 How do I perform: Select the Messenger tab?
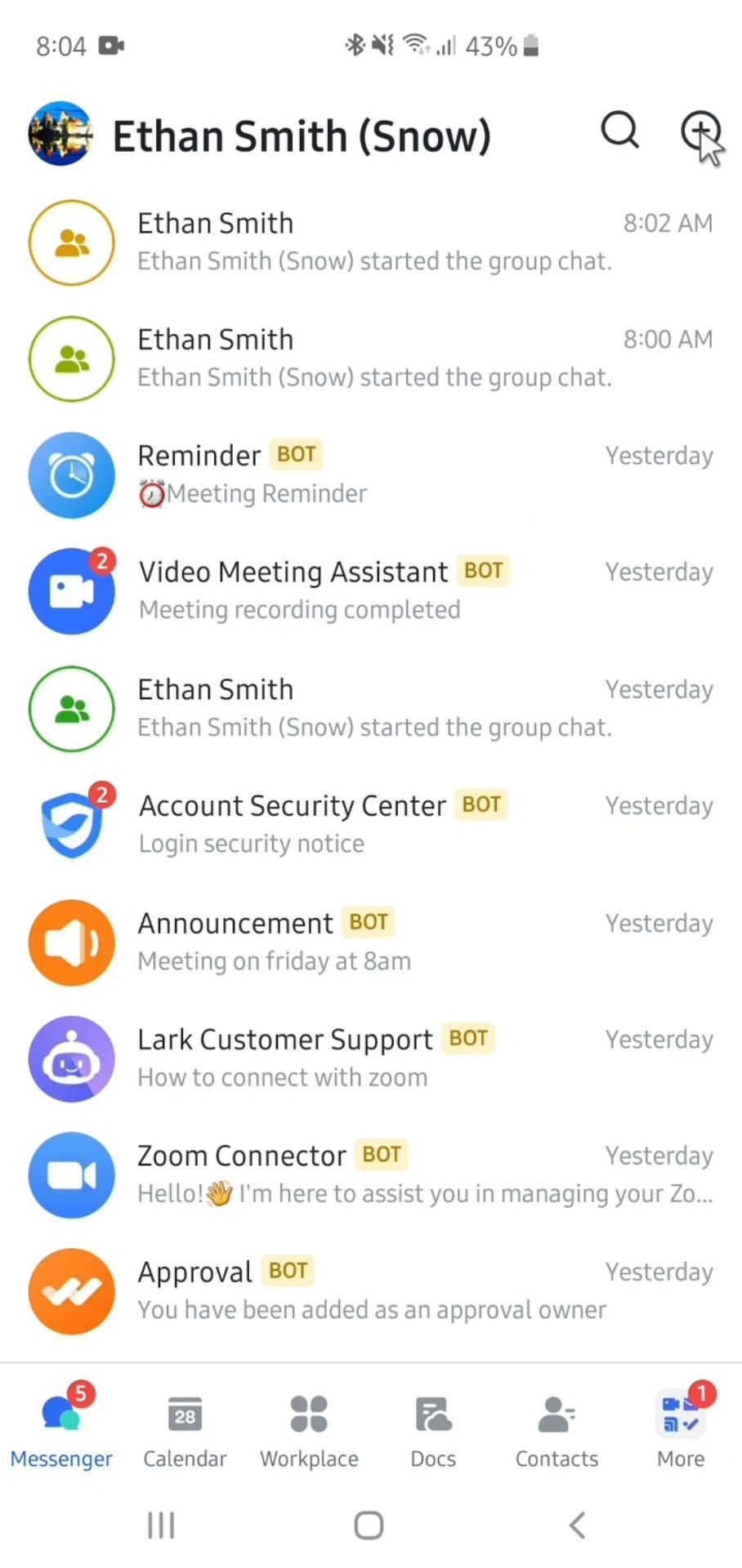61,1431
